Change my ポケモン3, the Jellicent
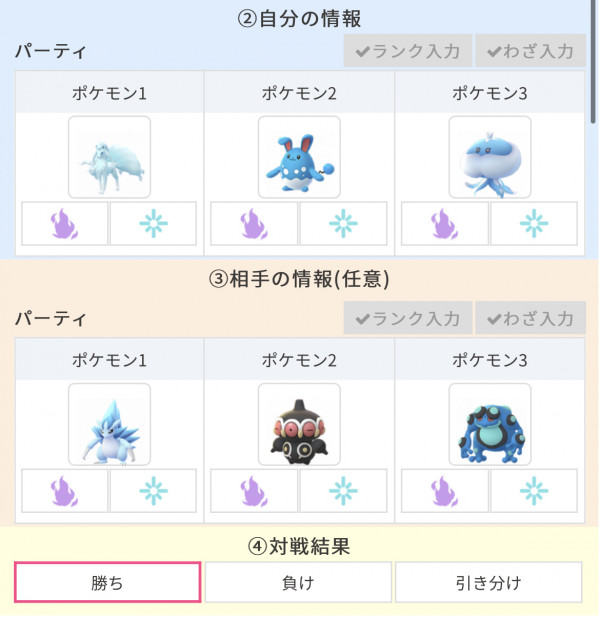 pyautogui.click(x=489, y=157)
